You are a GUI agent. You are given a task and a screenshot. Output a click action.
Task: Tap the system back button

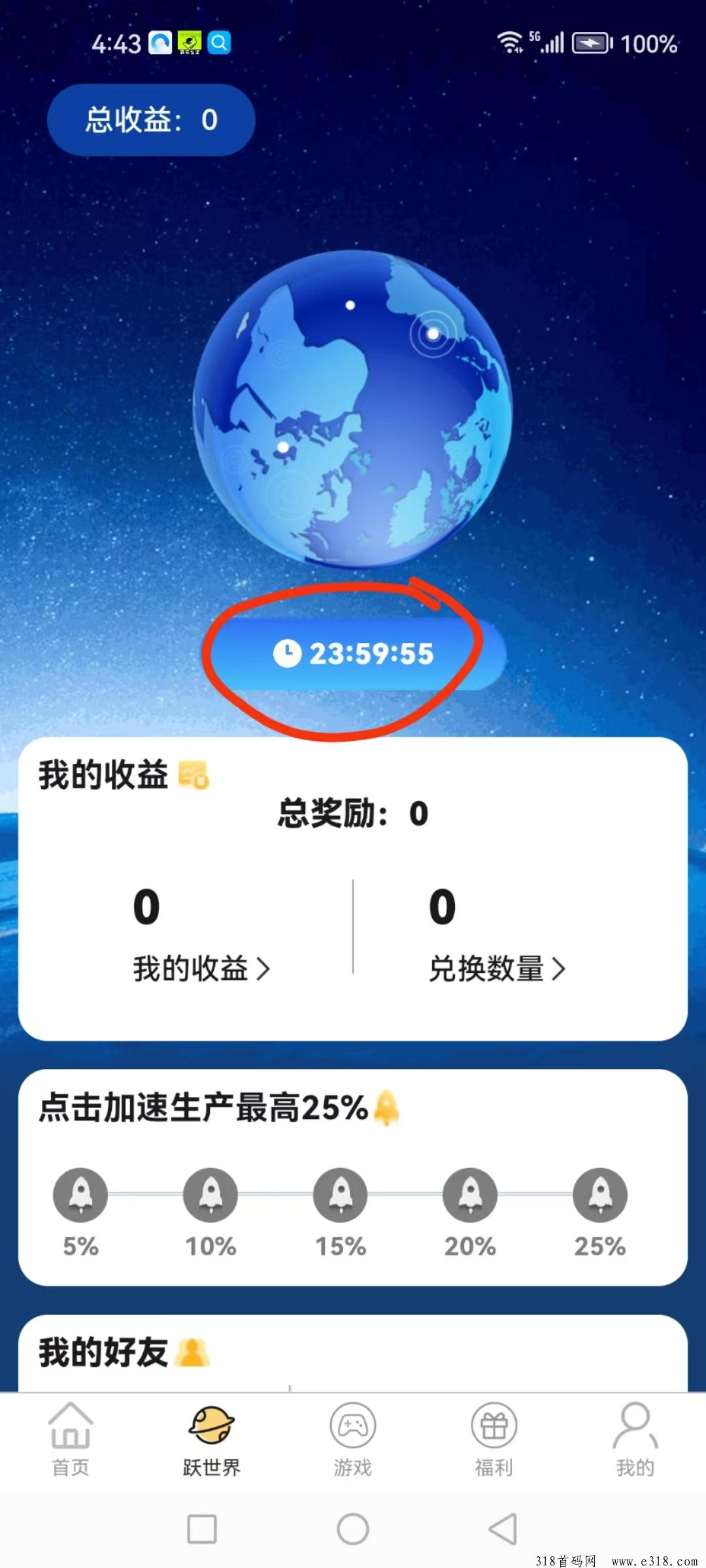pyautogui.click(x=503, y=1529)
